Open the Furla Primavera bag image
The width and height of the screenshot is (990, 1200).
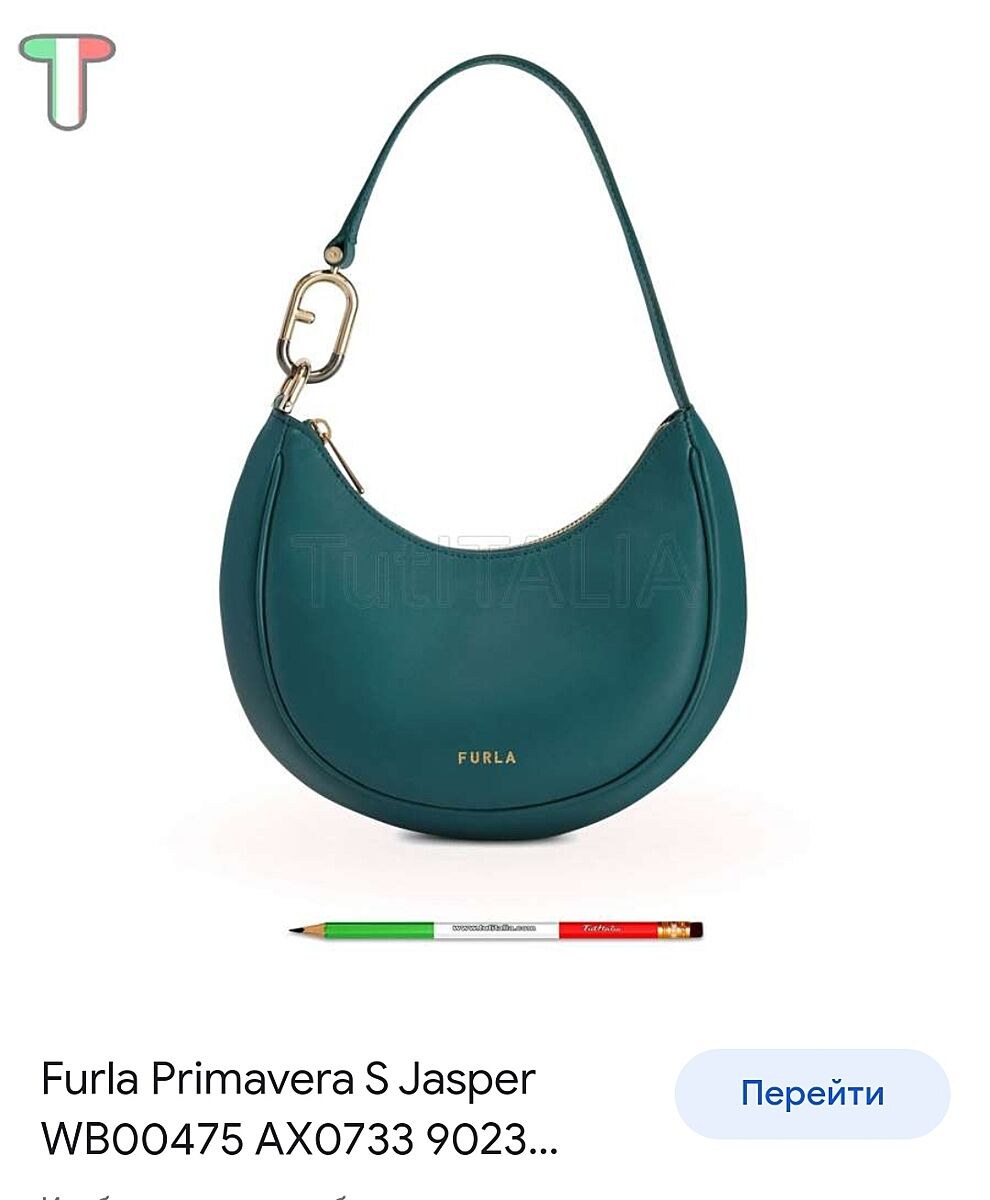483,560
